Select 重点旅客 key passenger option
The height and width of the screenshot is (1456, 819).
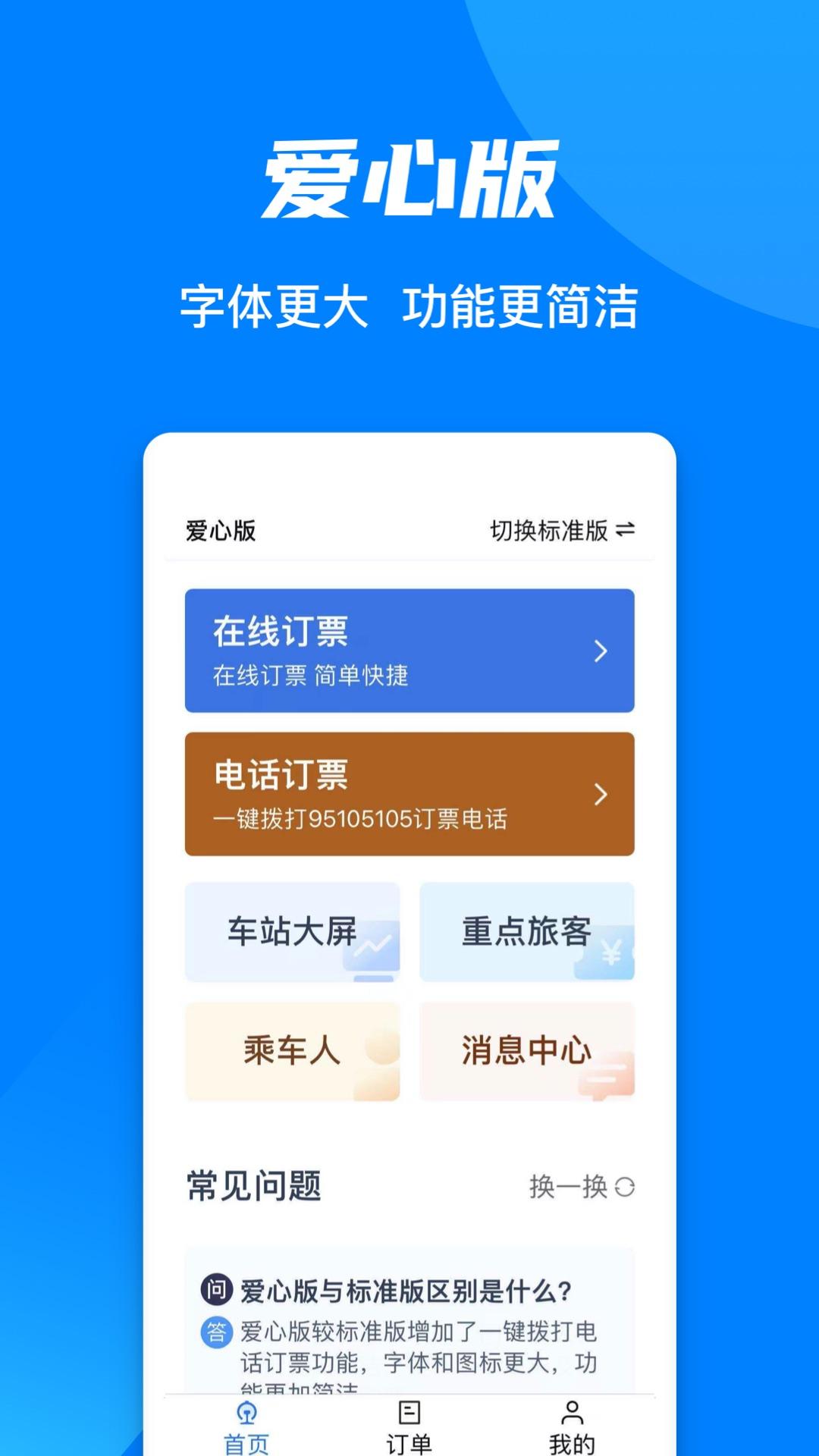tap(526, 933)
